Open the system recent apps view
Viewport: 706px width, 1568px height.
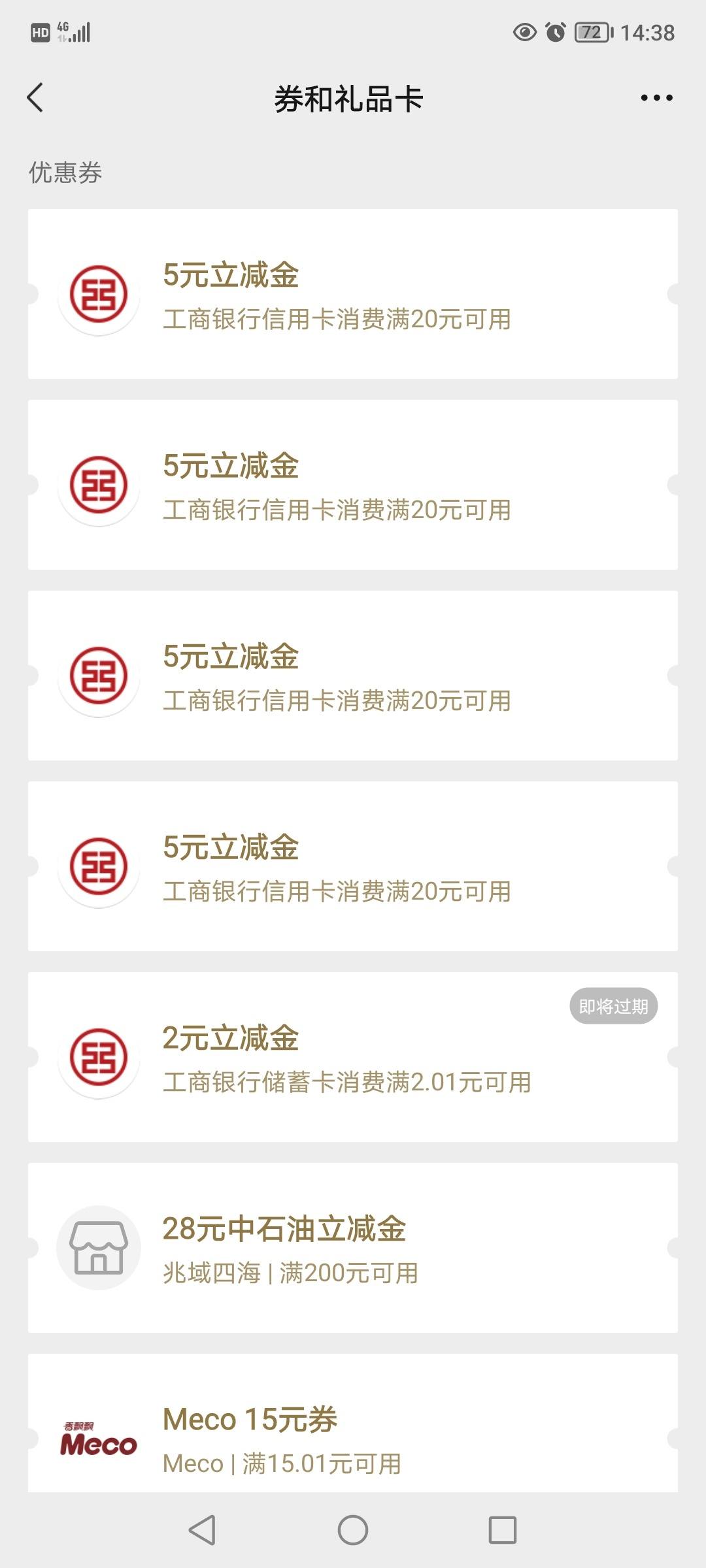pos(502,1530)
